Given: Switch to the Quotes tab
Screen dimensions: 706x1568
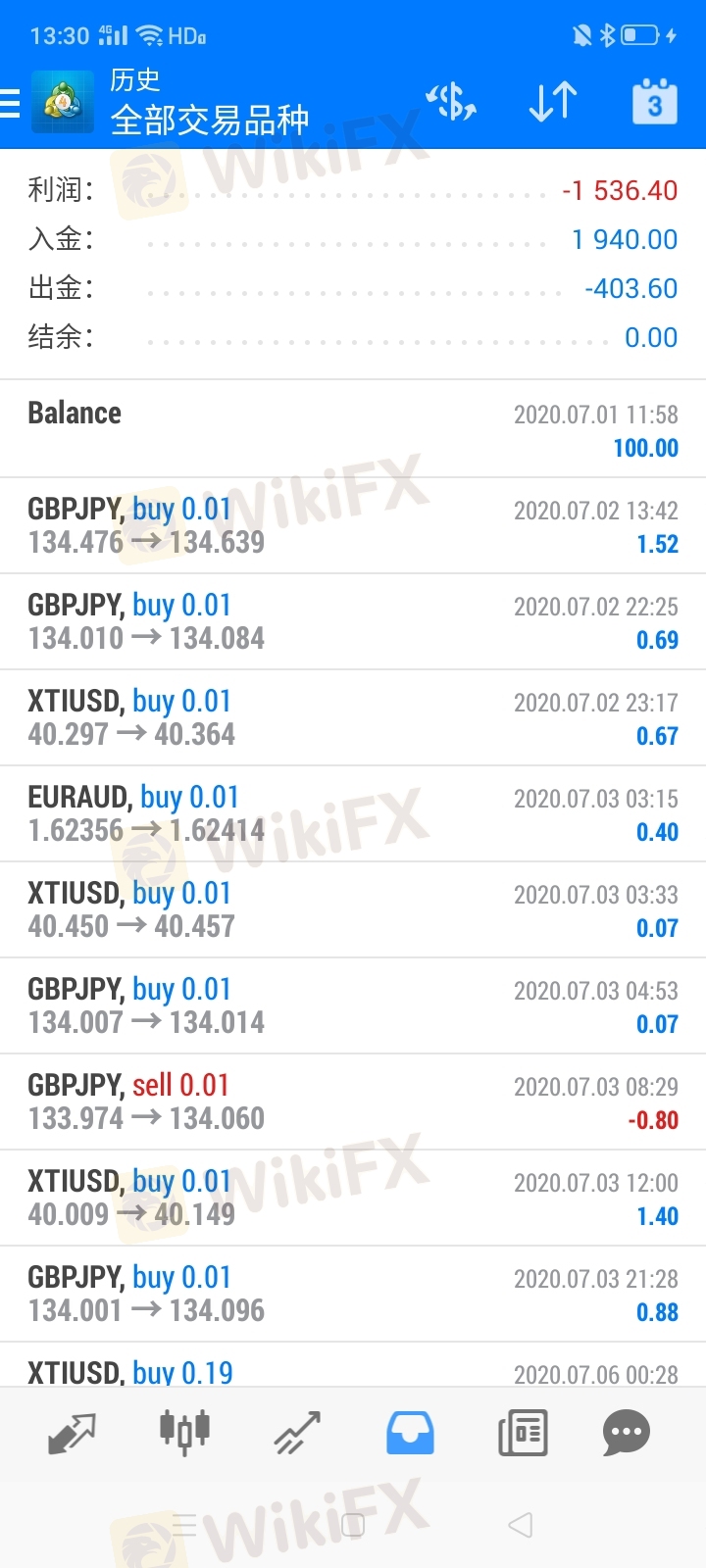Looking at the screenshot, I should [x=72, y=1433].
